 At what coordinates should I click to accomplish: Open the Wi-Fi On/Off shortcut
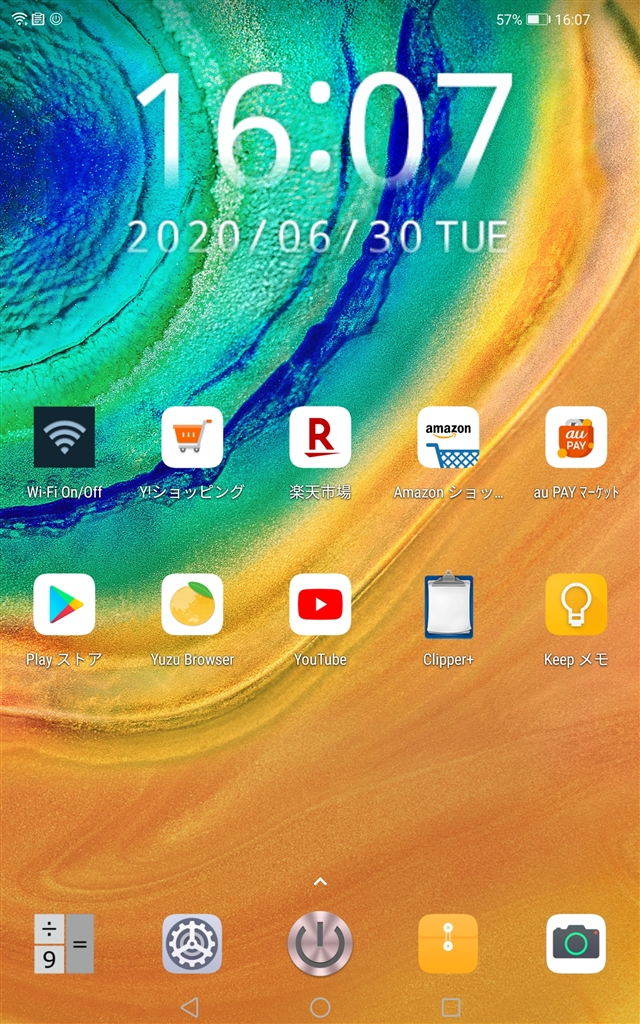click(x=64, y=437)
